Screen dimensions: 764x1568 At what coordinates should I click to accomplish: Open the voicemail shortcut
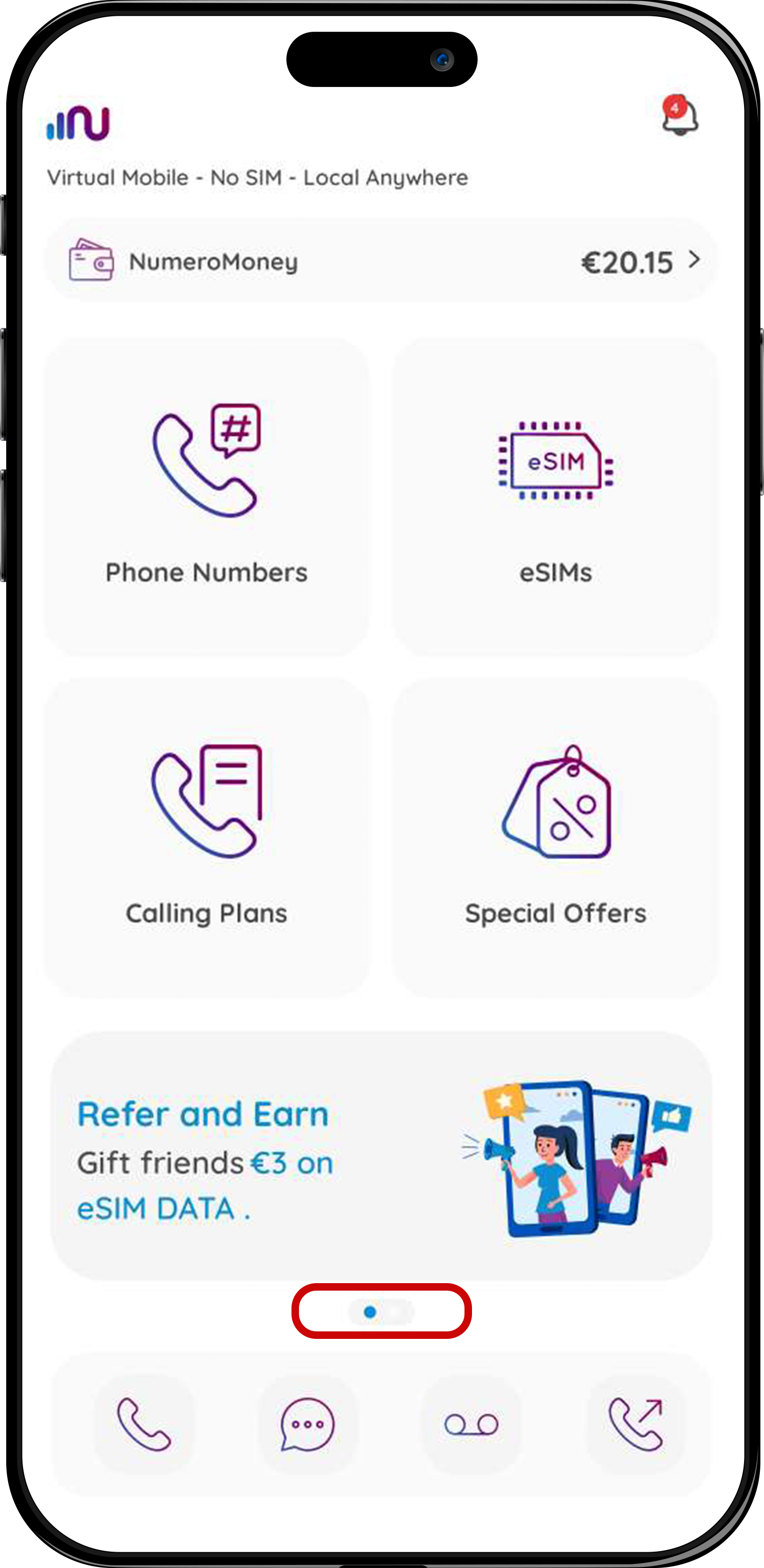(471, 1424)
